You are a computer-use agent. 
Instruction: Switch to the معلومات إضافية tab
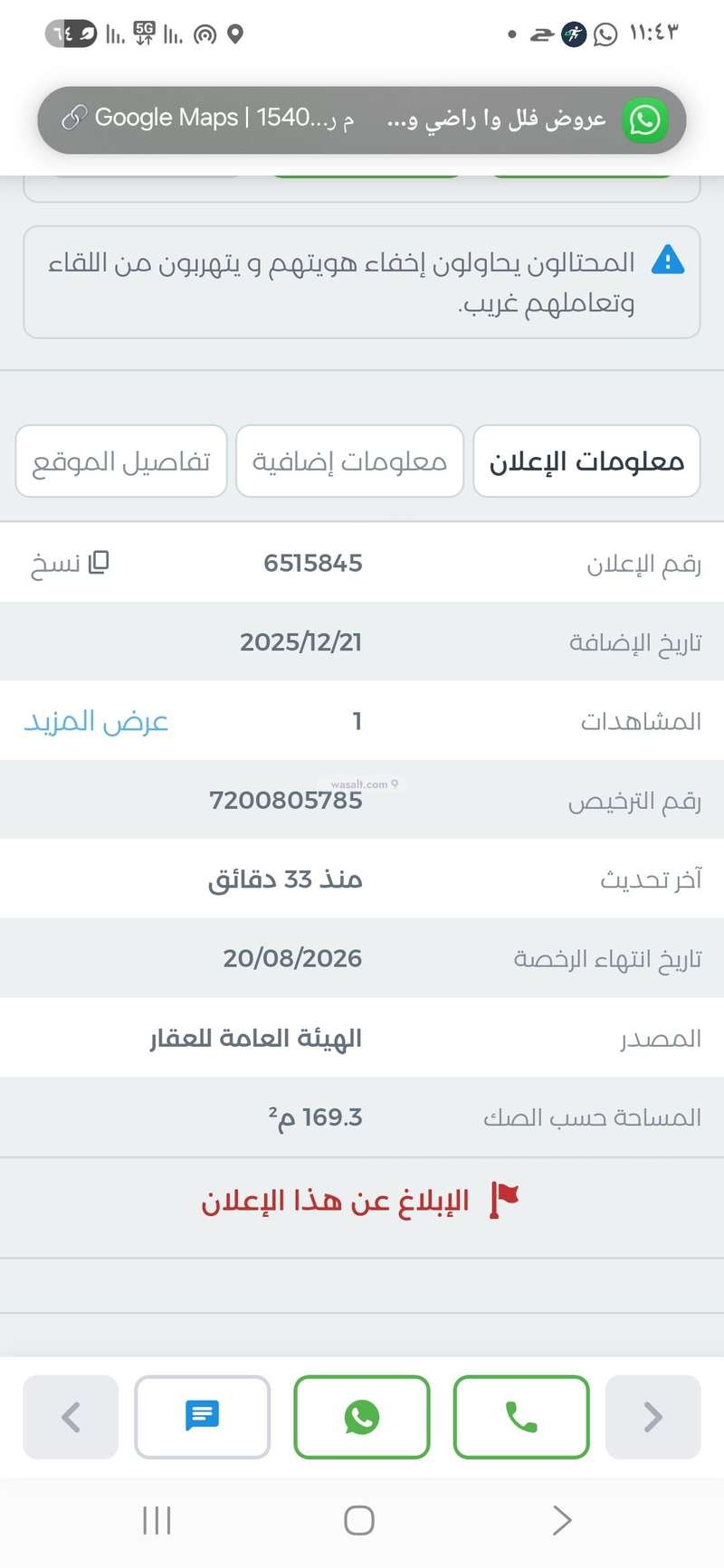[x=349, y=461]
